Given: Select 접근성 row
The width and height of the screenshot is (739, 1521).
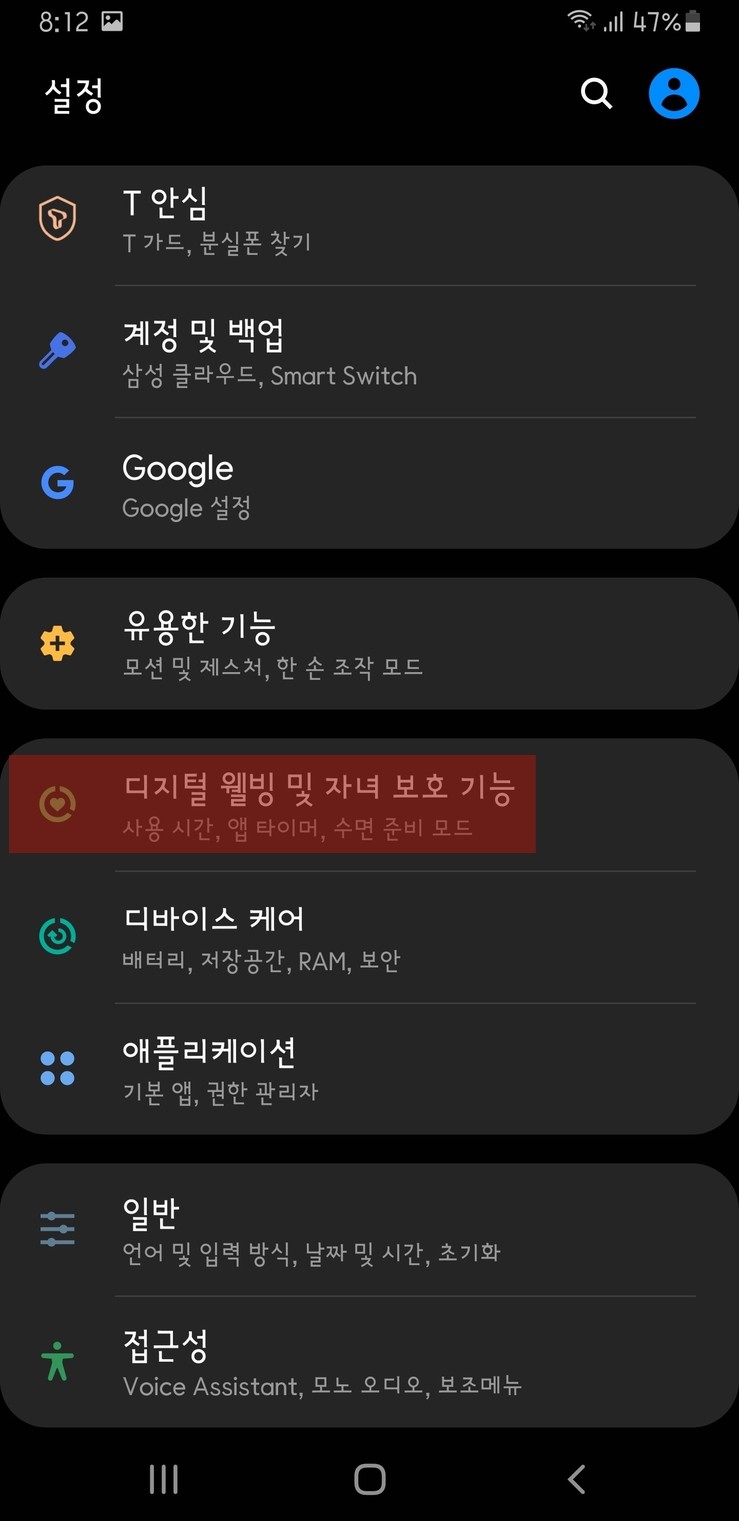Looking at the screenshot, I should coord(369,1362).
